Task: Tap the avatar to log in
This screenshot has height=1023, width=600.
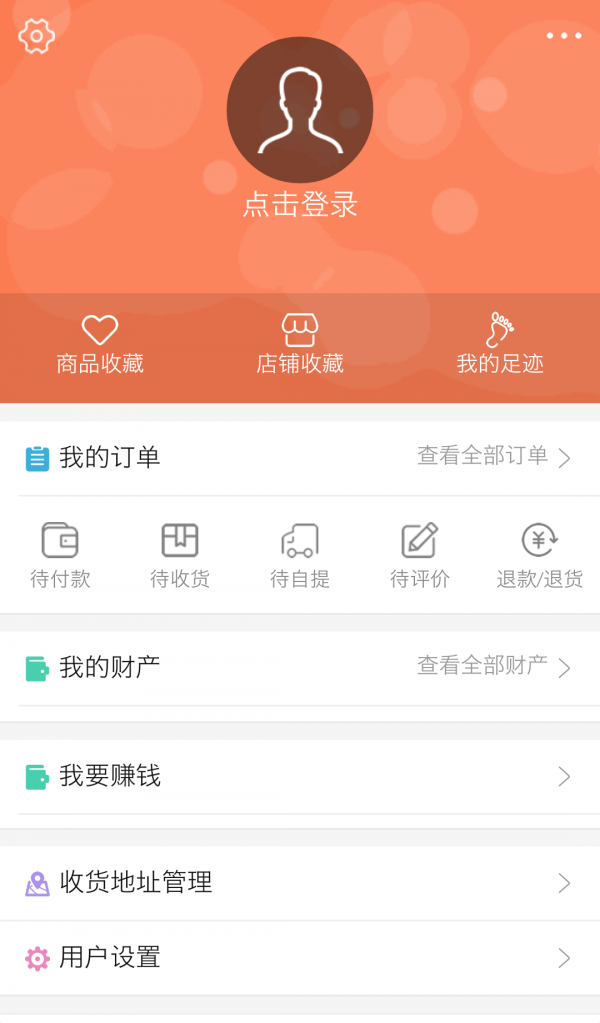Action: [x=300, y=111]
